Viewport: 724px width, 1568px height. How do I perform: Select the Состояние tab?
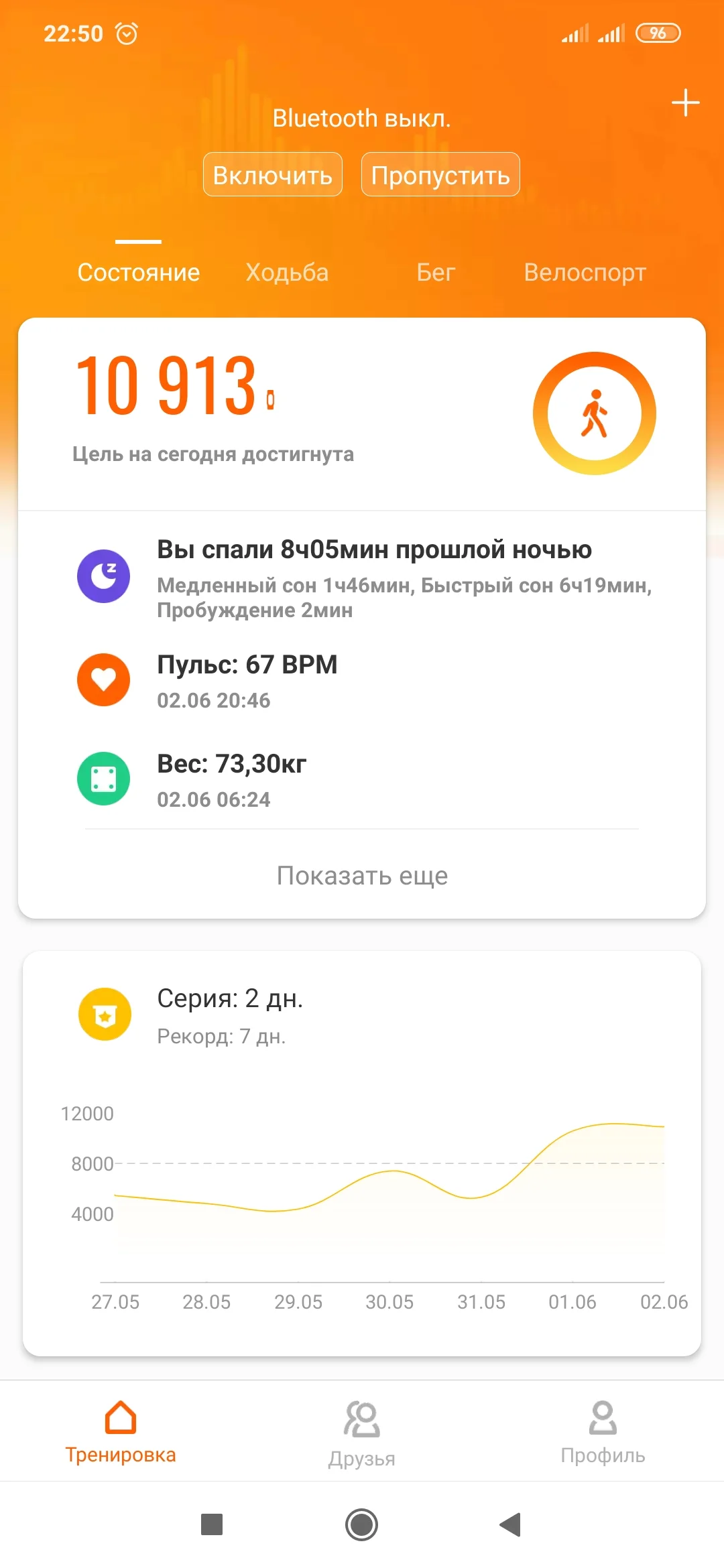[139, 272]
